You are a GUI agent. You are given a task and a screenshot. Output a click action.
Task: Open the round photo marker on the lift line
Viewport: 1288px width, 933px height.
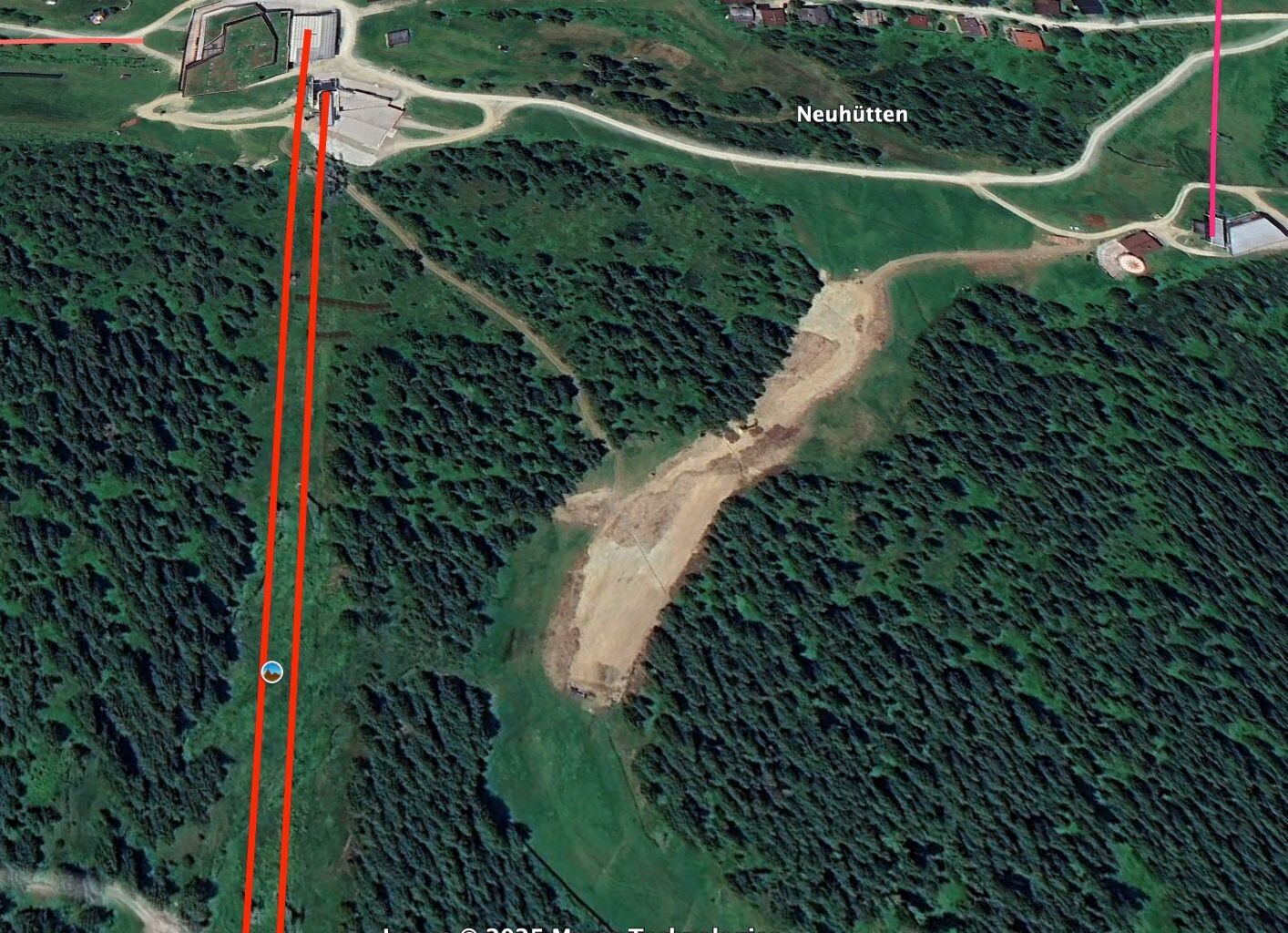coord(271,672)
